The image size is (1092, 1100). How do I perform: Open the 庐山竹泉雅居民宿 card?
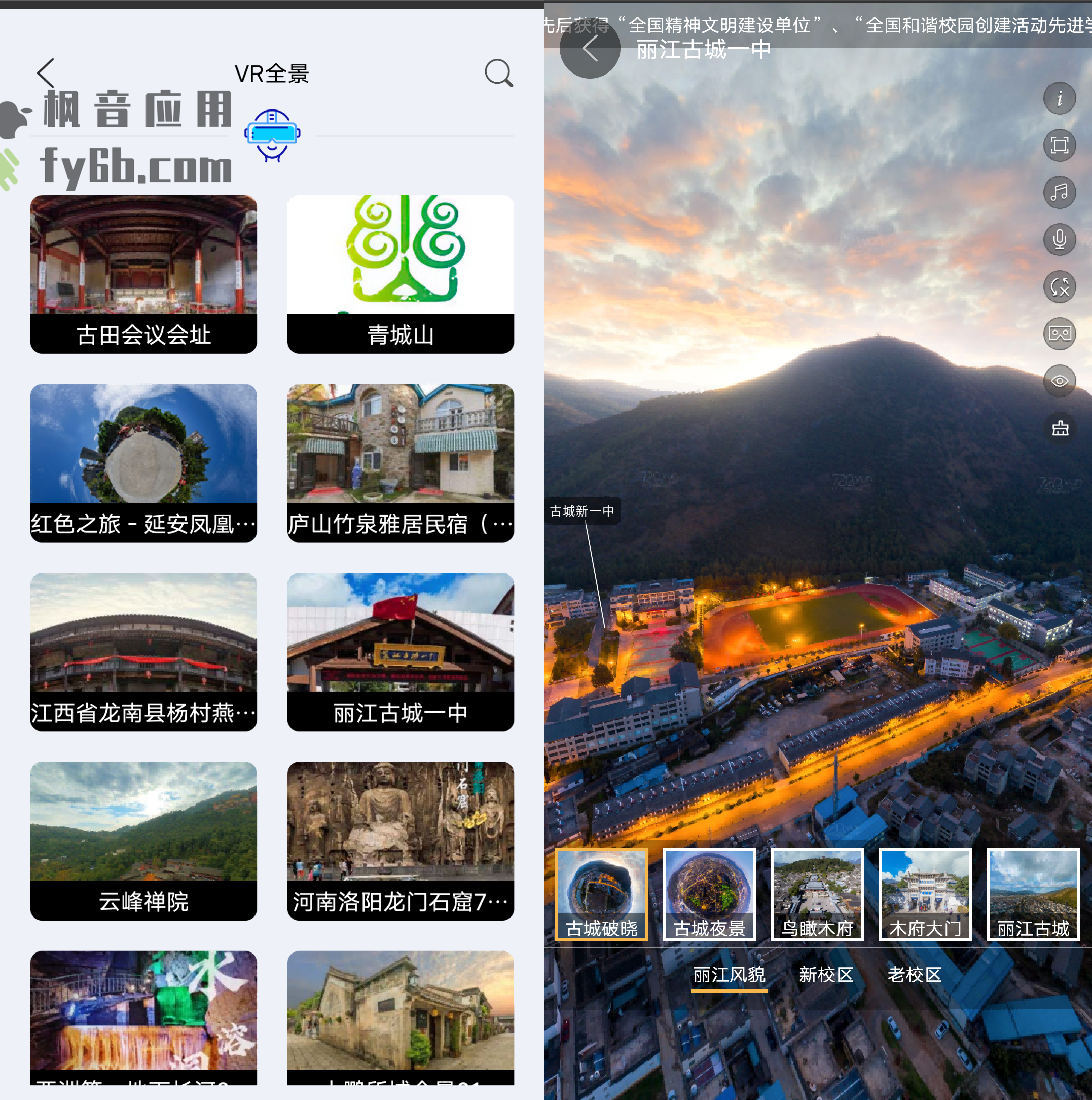click(401, 463)
